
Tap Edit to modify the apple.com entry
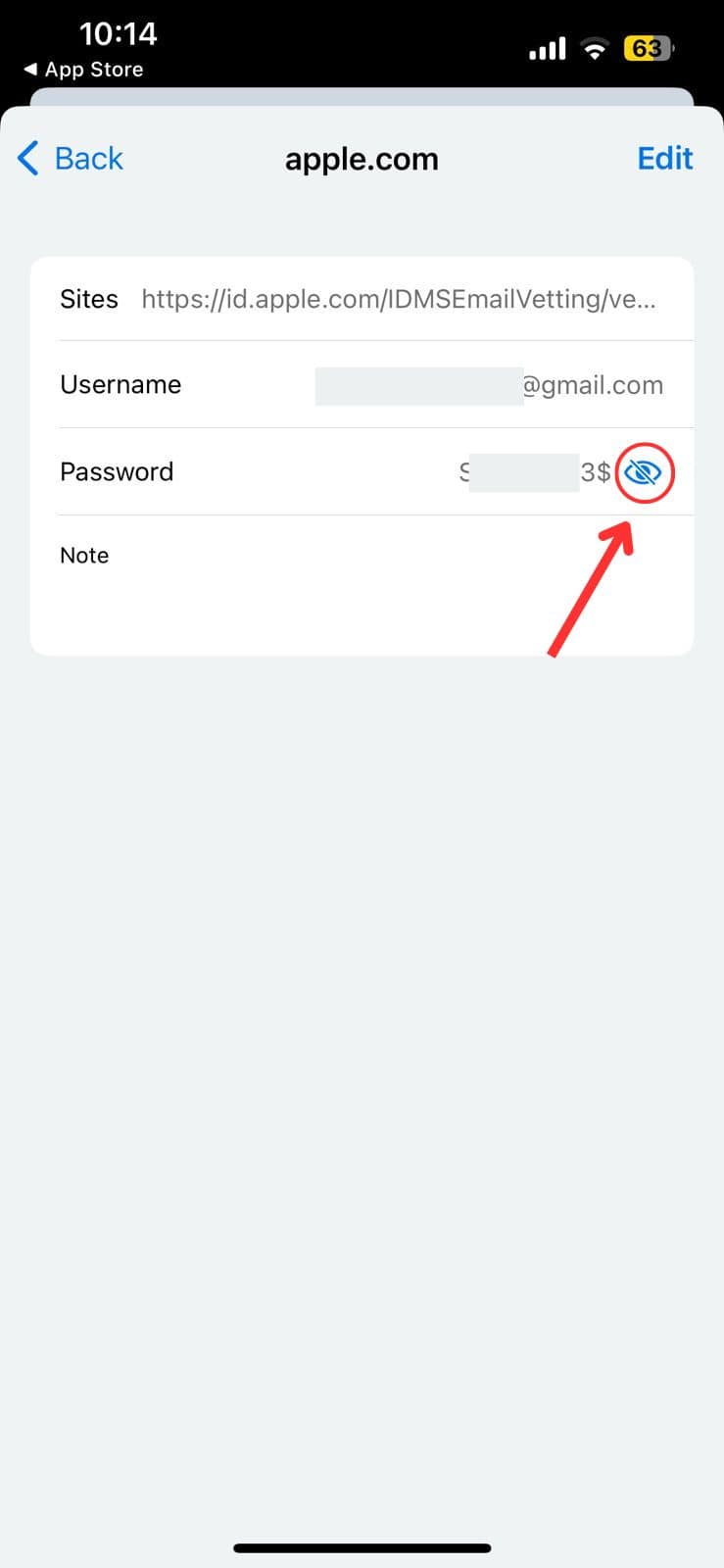point(664,158)
